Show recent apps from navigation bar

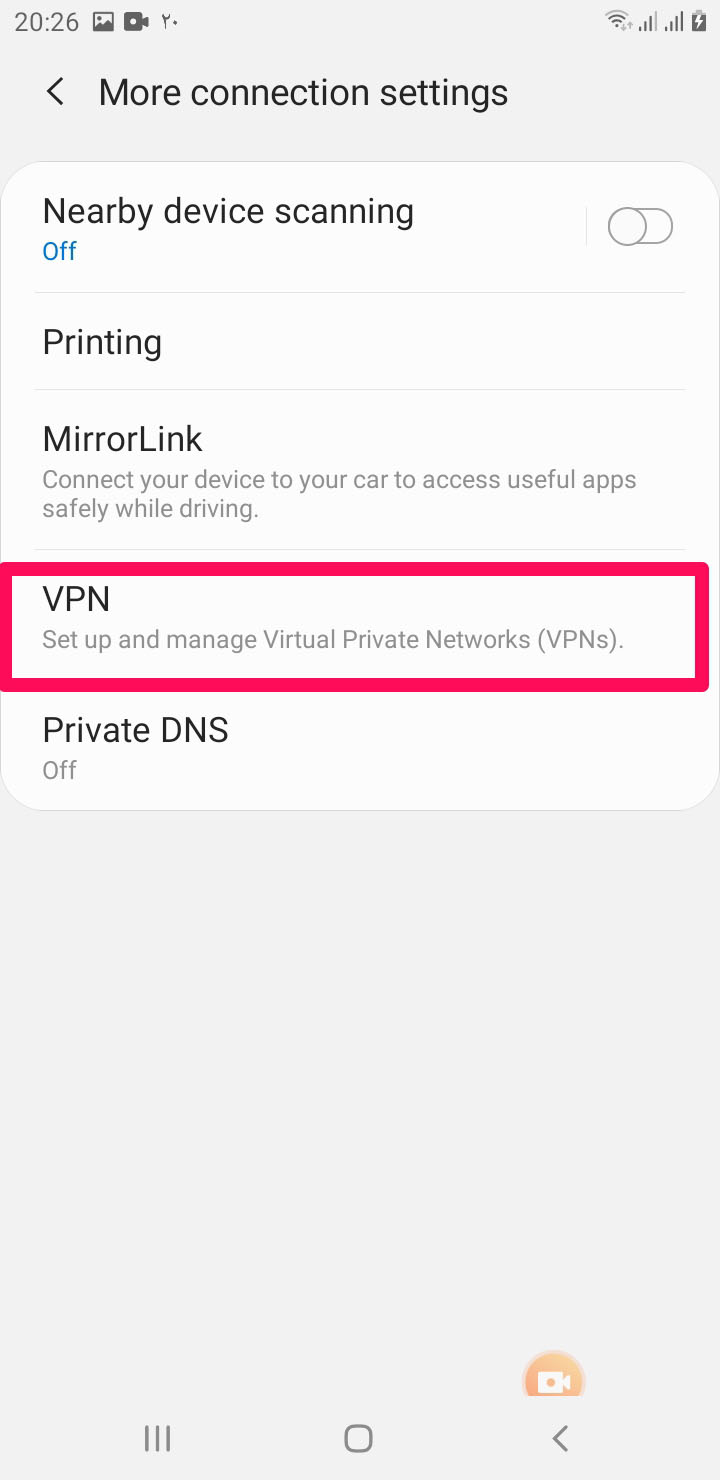[158, 1439]
